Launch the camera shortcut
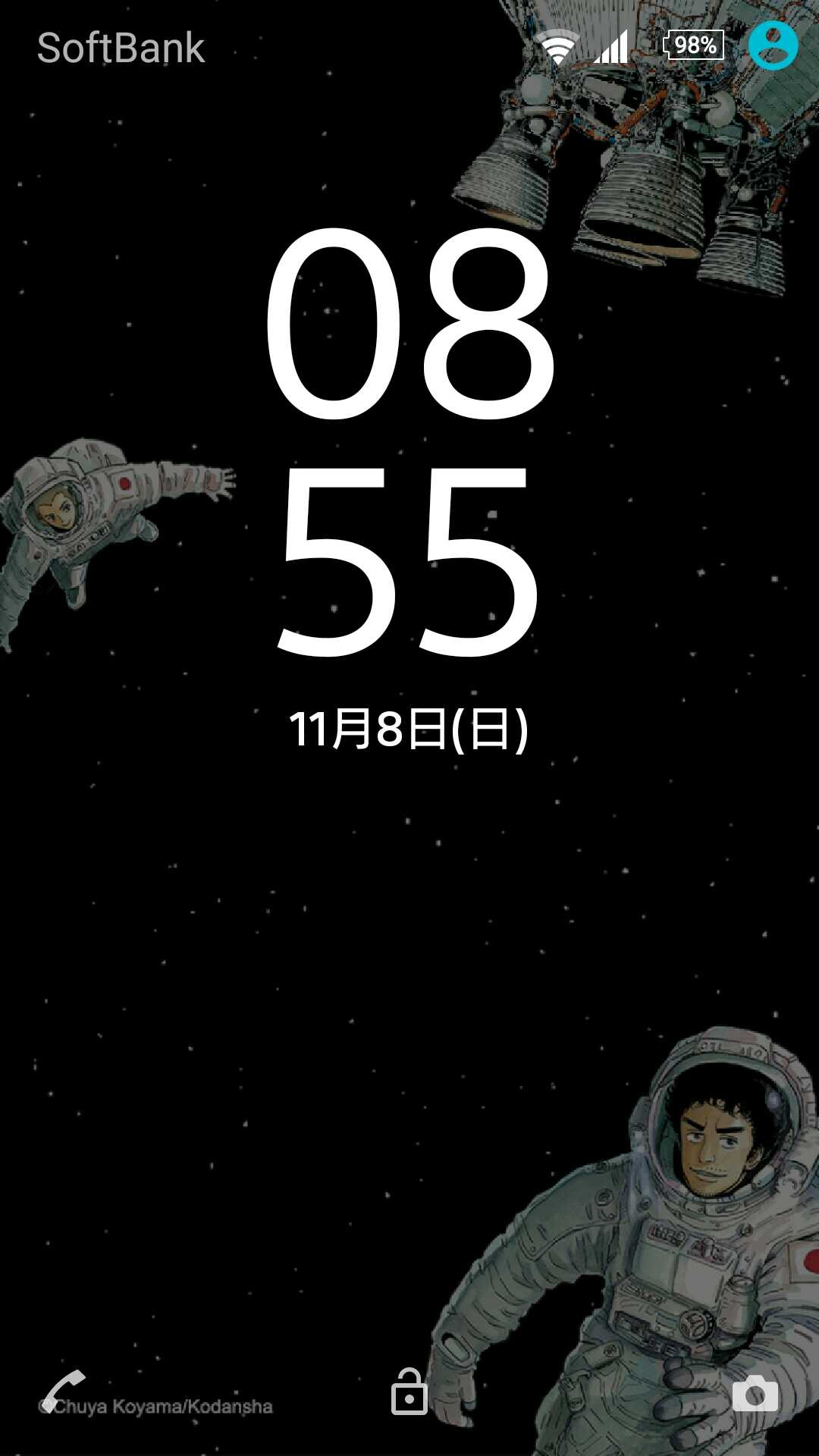The width and height of the screenshot is (819, 1456). tap(755, 1394)
